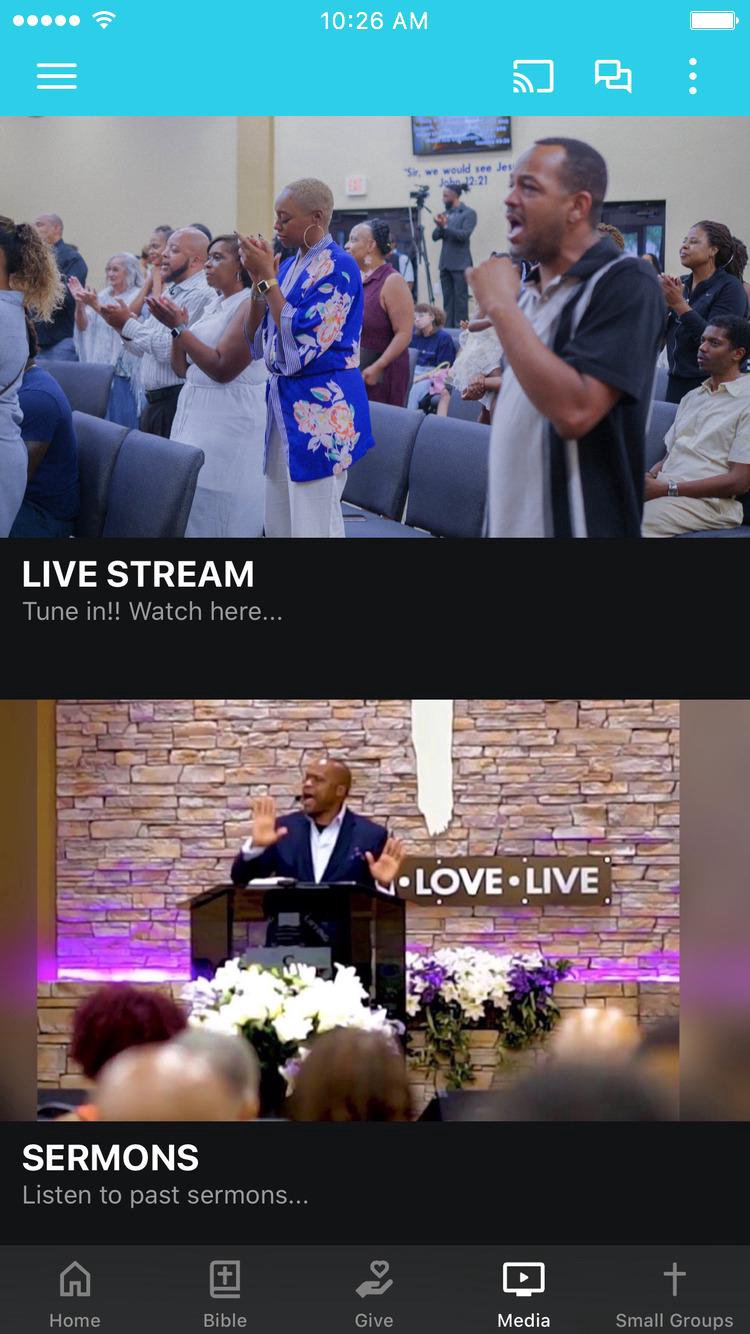Open the three-dot overflow menu
This screenshot has width=750, height=1334.
[x=692, y=76]
